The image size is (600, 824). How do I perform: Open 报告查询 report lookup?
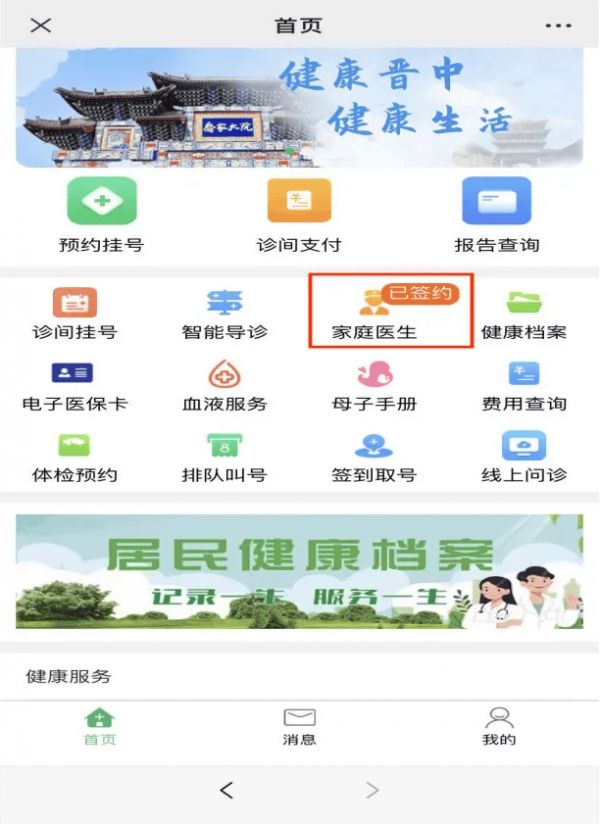coord(496,213)
